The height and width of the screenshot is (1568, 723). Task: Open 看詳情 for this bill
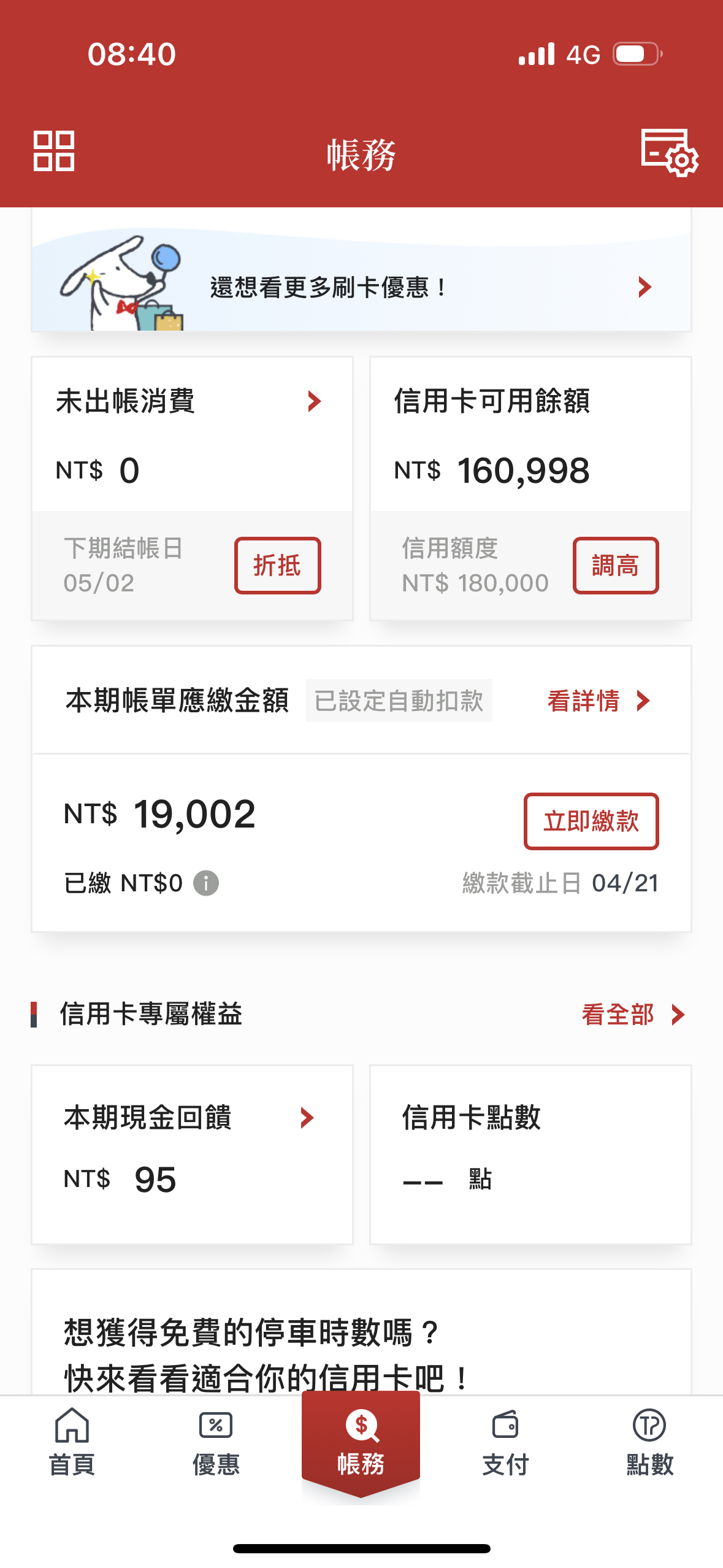click(x=599, y=701)
